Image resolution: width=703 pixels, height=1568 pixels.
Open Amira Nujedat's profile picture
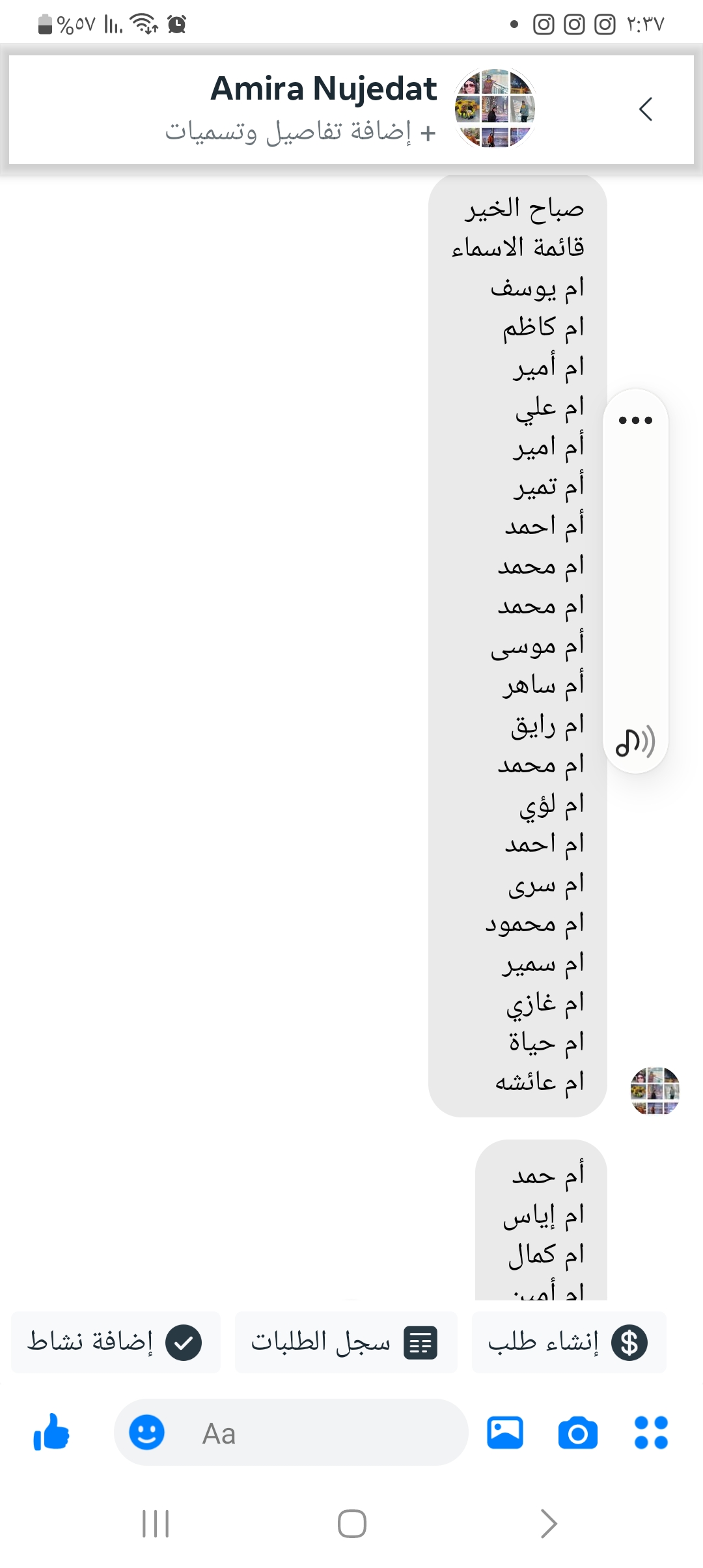pyautogui.click(x=495, y=108)
